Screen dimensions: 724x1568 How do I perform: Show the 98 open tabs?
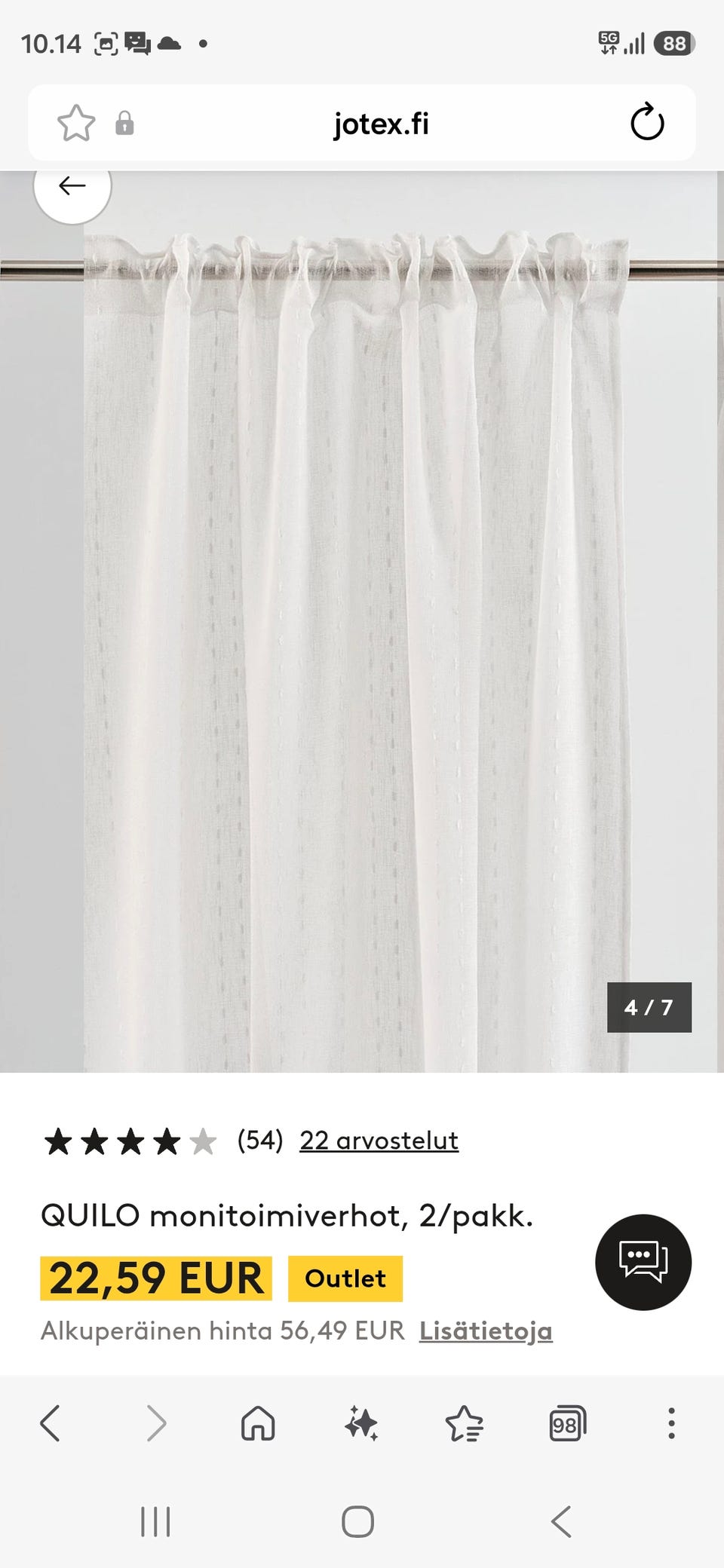pyautogui.click(x=567, y=1423)
